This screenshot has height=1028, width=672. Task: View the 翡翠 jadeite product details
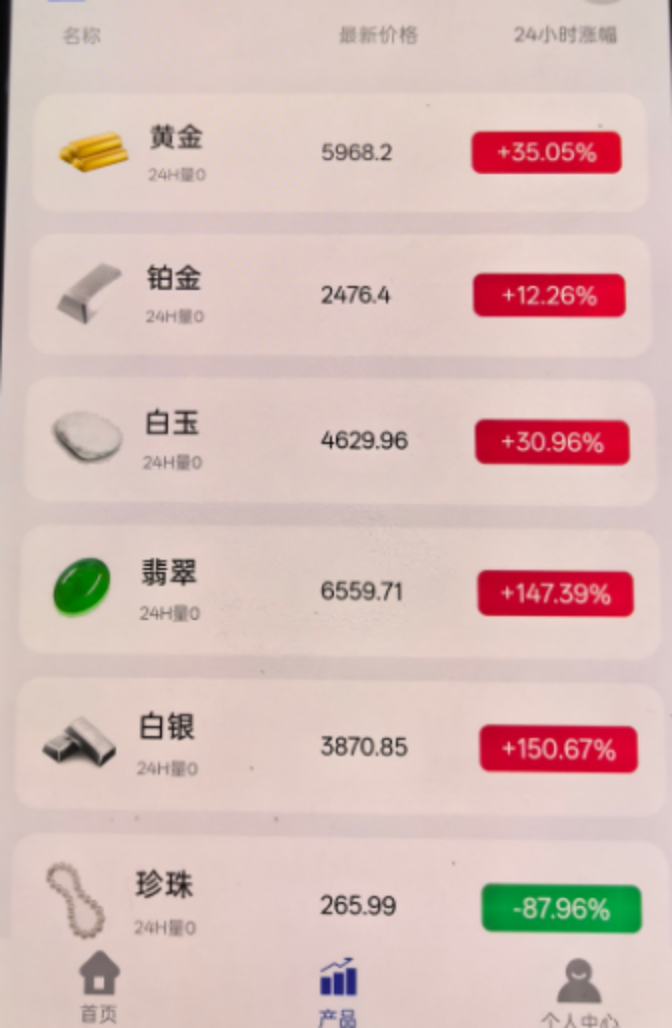point(339,591)
